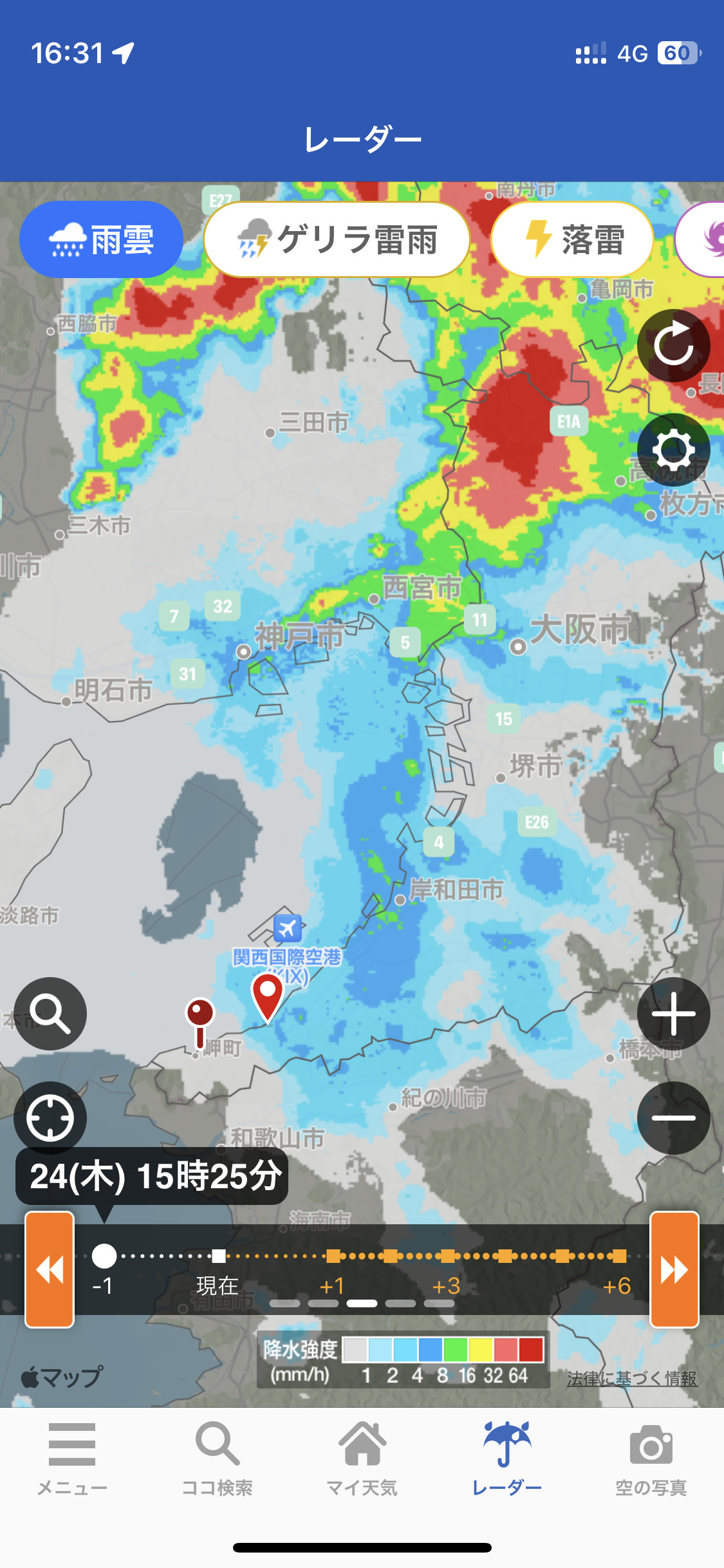Open 法律に基づく情報 link

(x=632, y=1378)
